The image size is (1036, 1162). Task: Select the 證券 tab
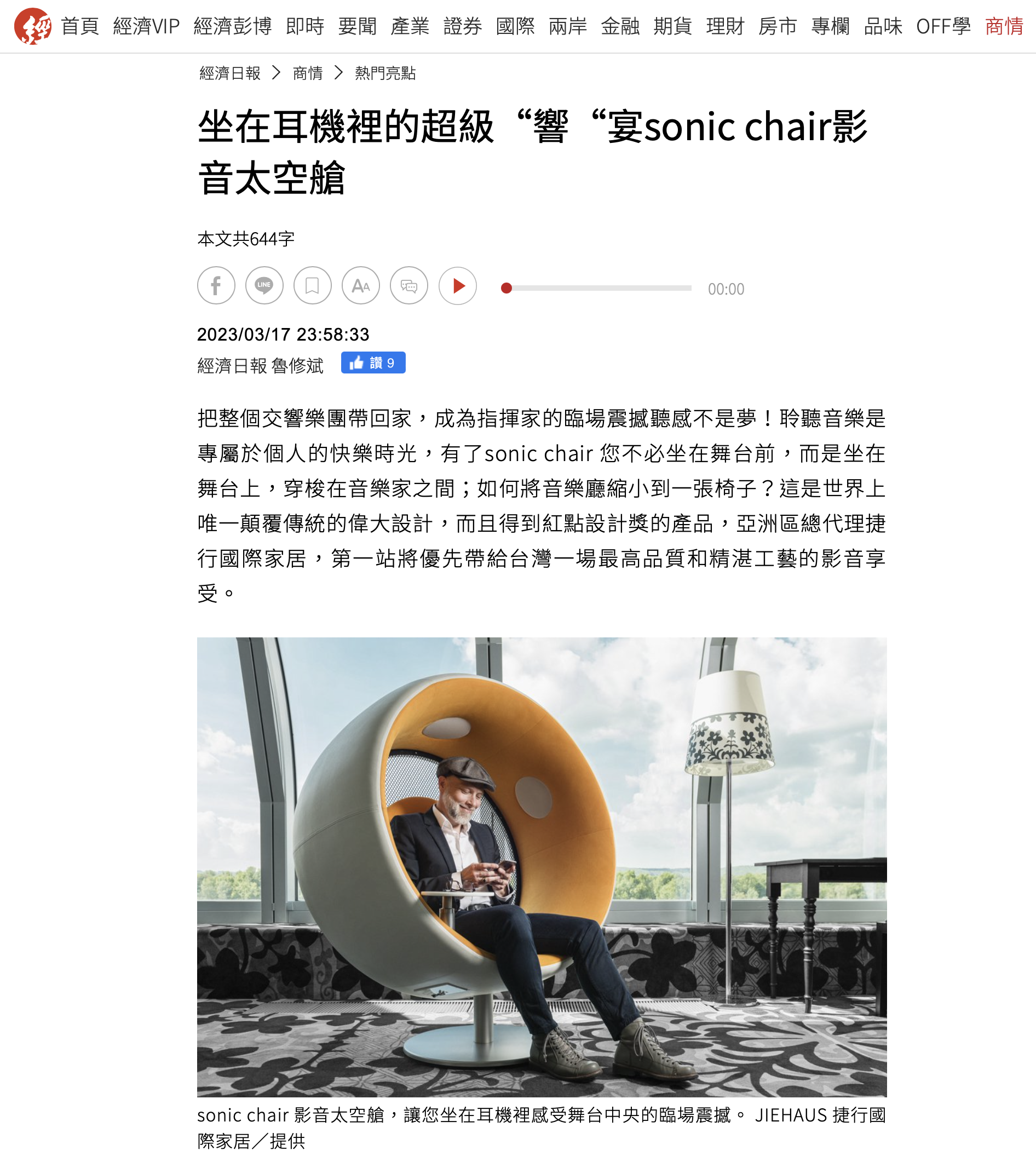point(462,26)
